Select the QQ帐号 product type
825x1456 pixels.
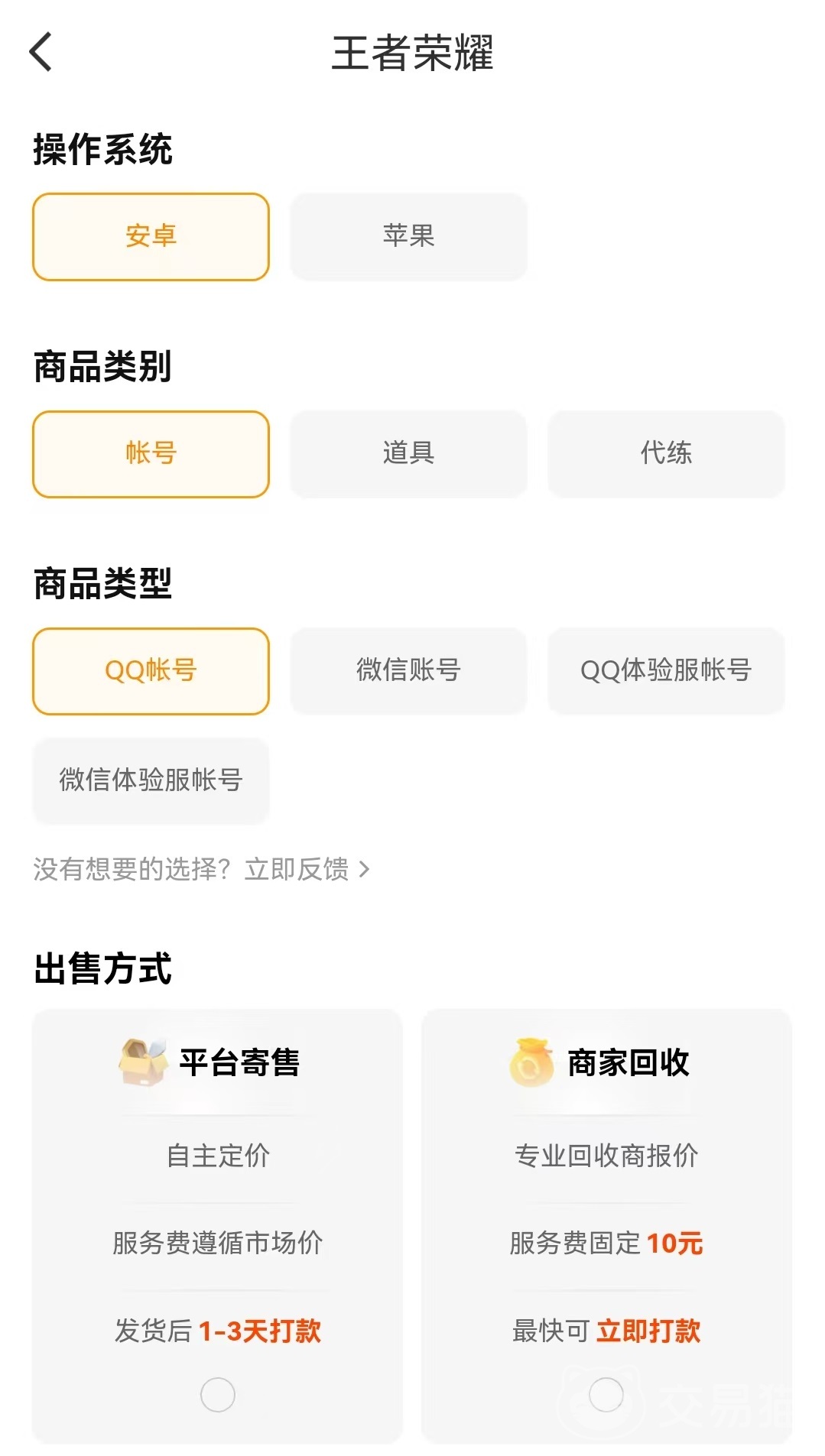coord(151,671)
